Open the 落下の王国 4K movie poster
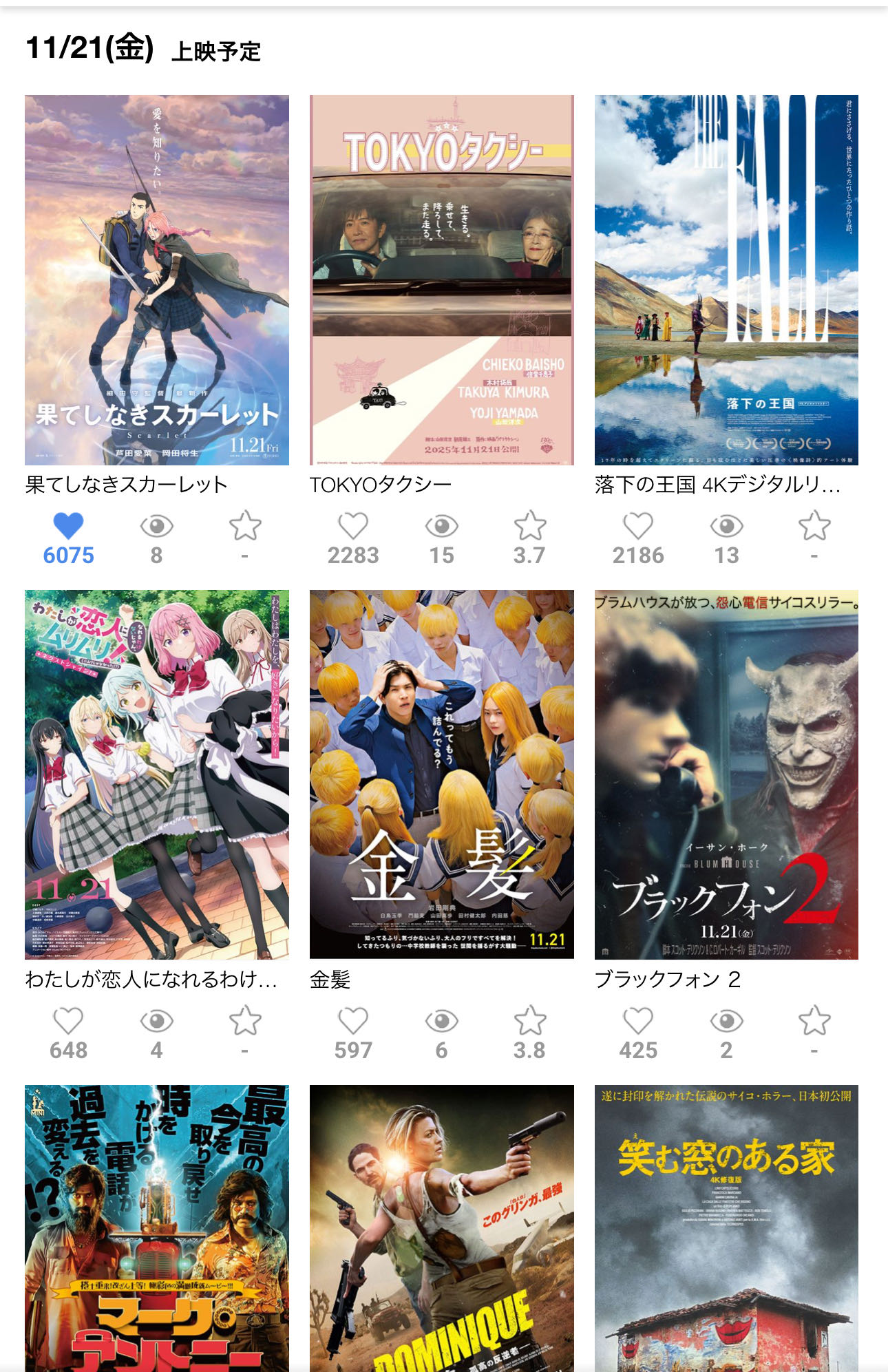 (726, 279)
